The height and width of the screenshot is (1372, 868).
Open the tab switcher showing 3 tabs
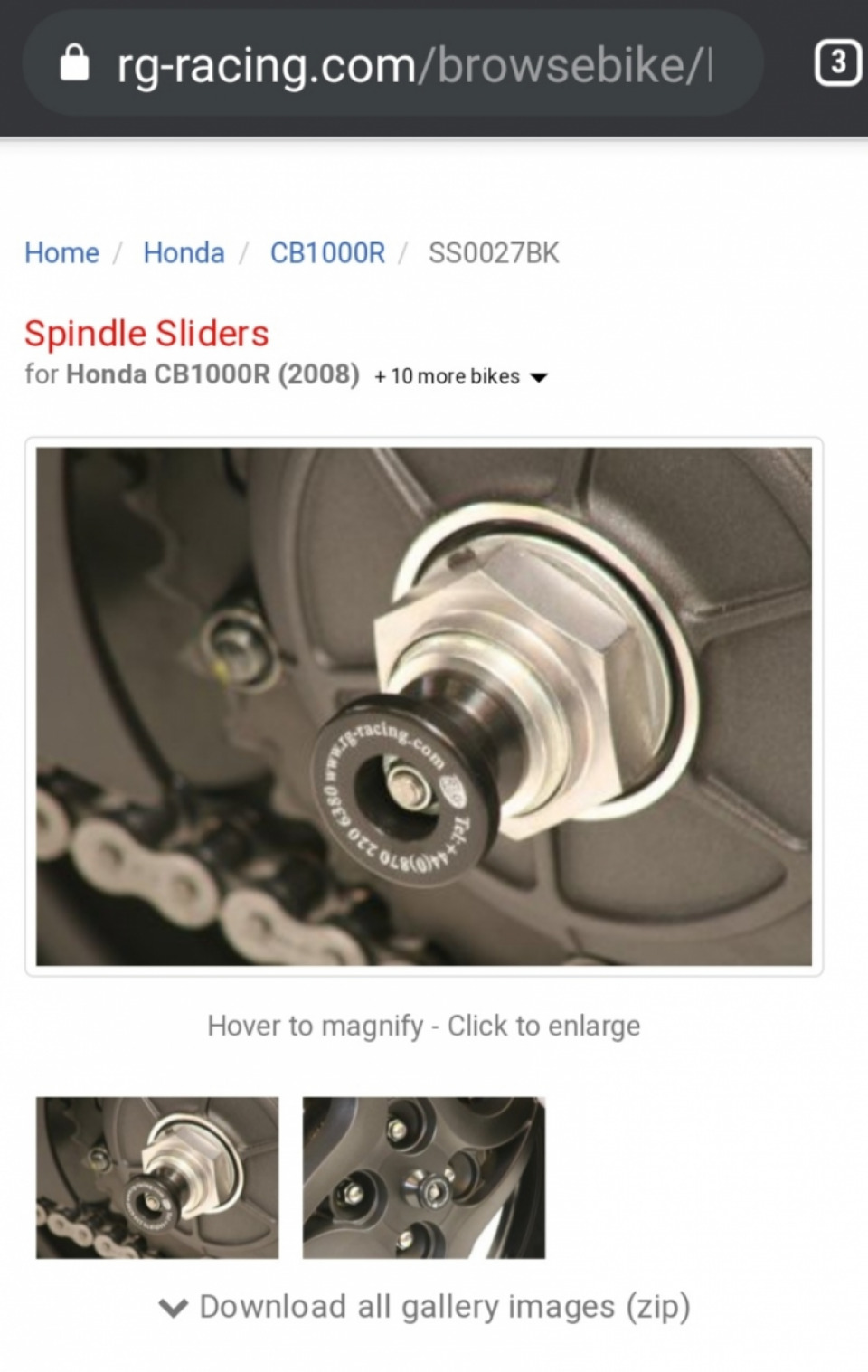point(836,63)
